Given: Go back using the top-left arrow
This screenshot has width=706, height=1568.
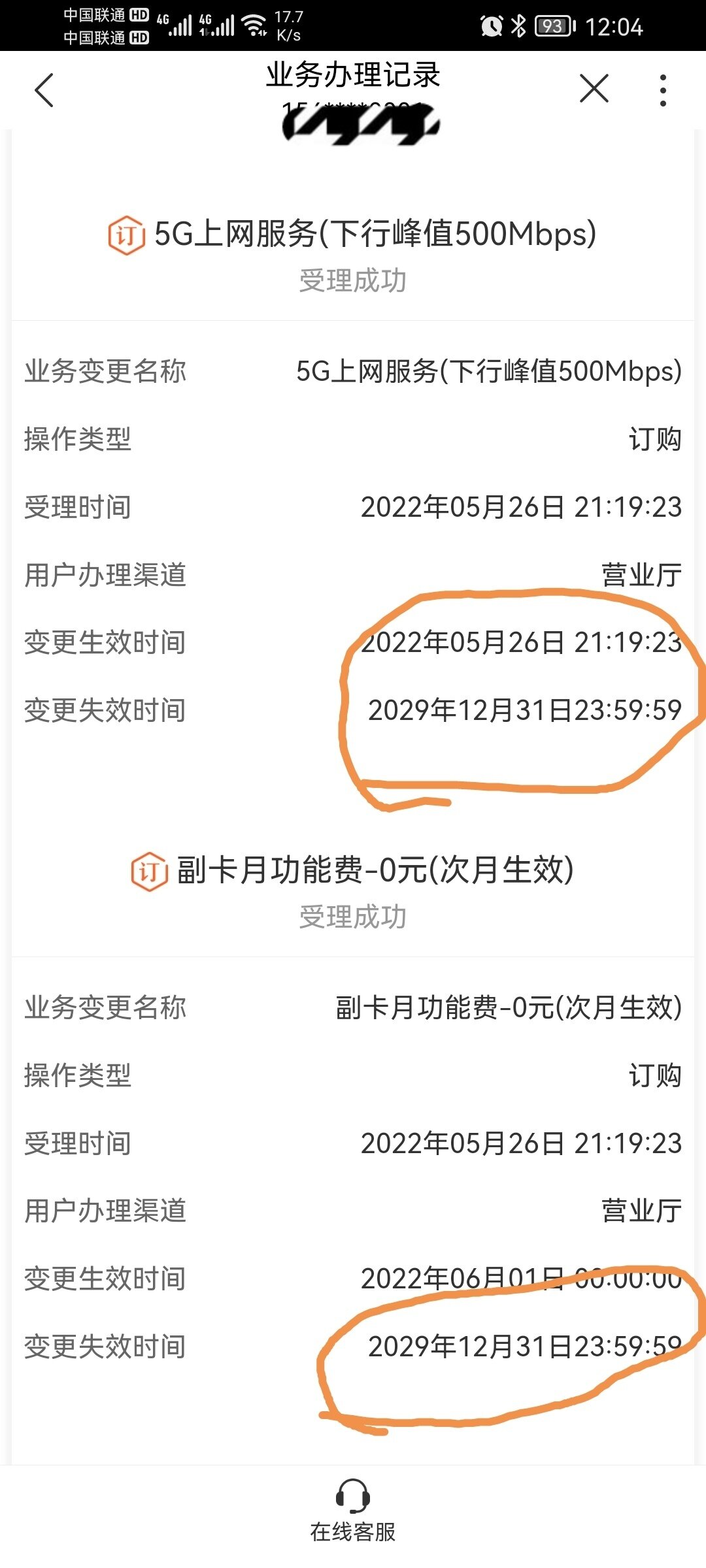Looking at the screenshot, I should coord(44,90).
